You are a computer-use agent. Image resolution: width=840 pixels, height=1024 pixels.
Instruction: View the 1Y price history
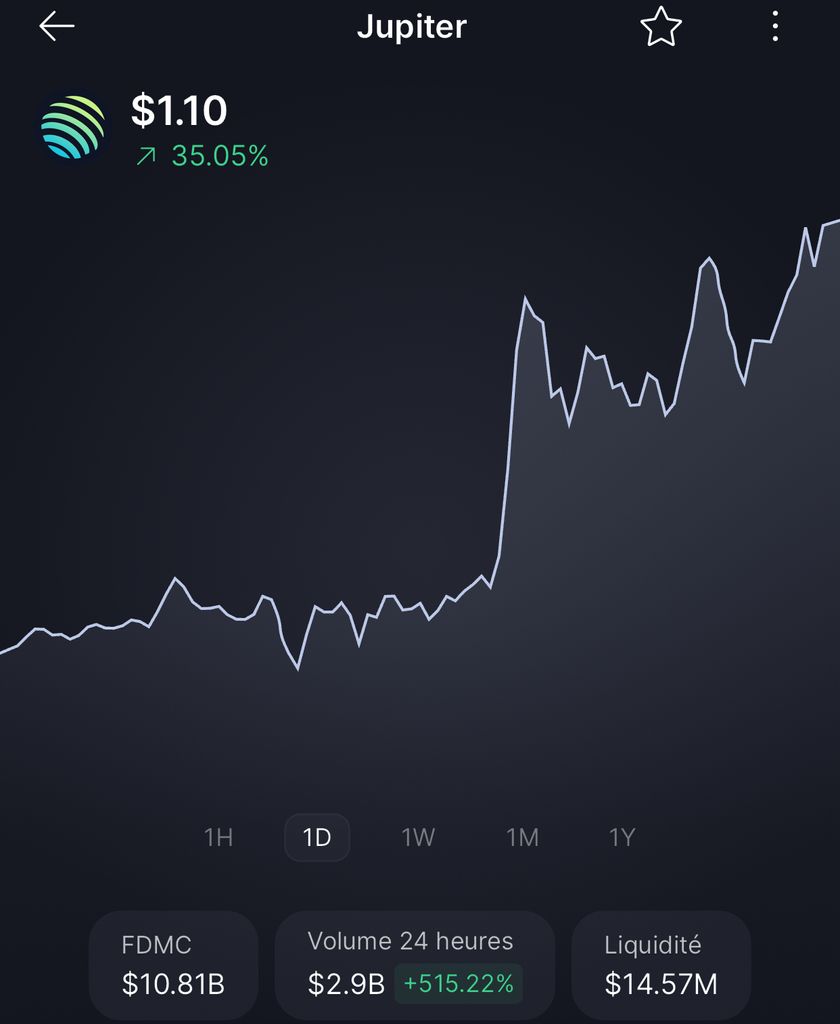[622, 837]
